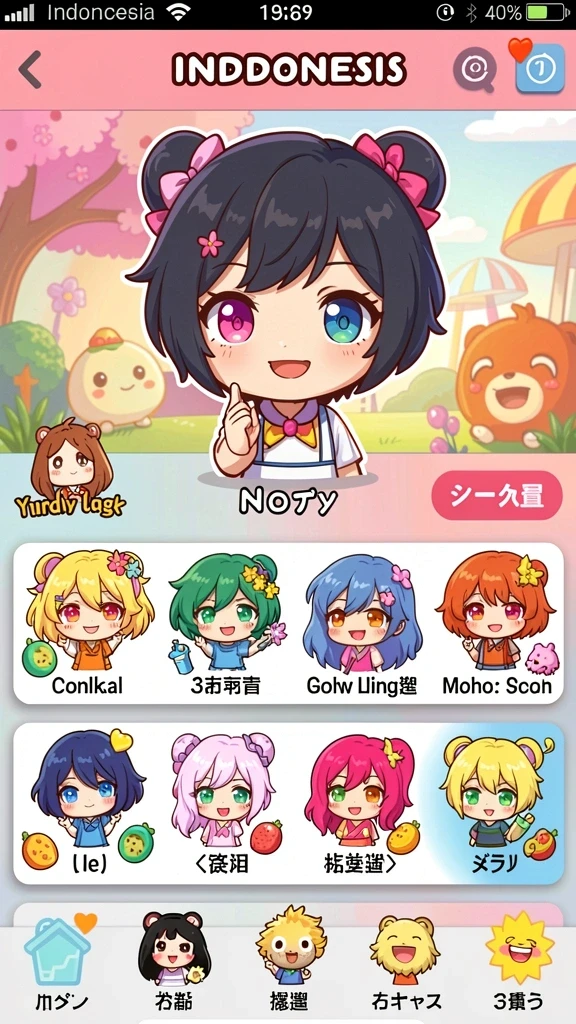Open the blue-haired Golw Lling character card
Image resolution: width=576 pixels, height=1024 pixels.
pos(361,623)
